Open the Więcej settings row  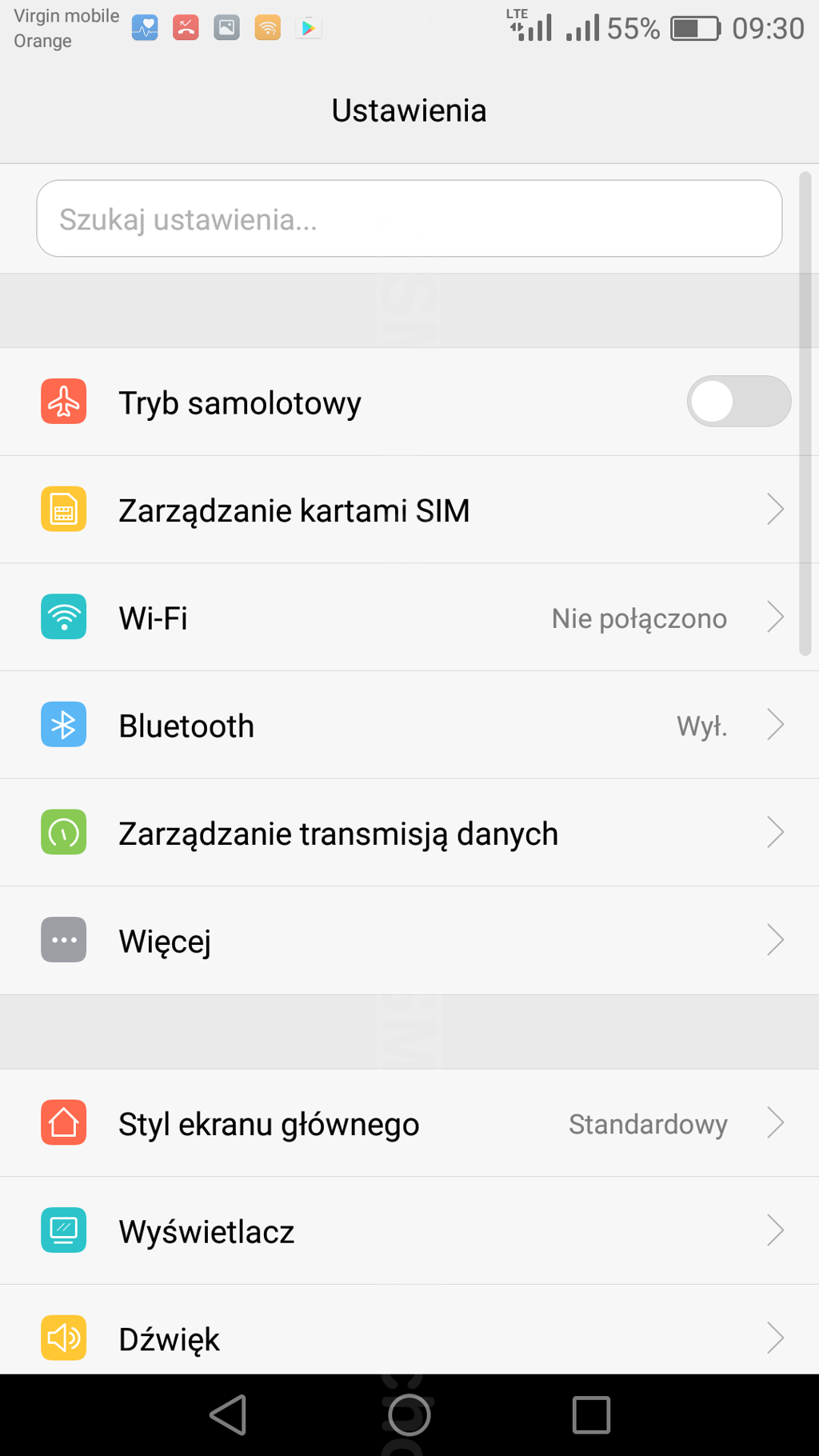click(x=409, y=941)
